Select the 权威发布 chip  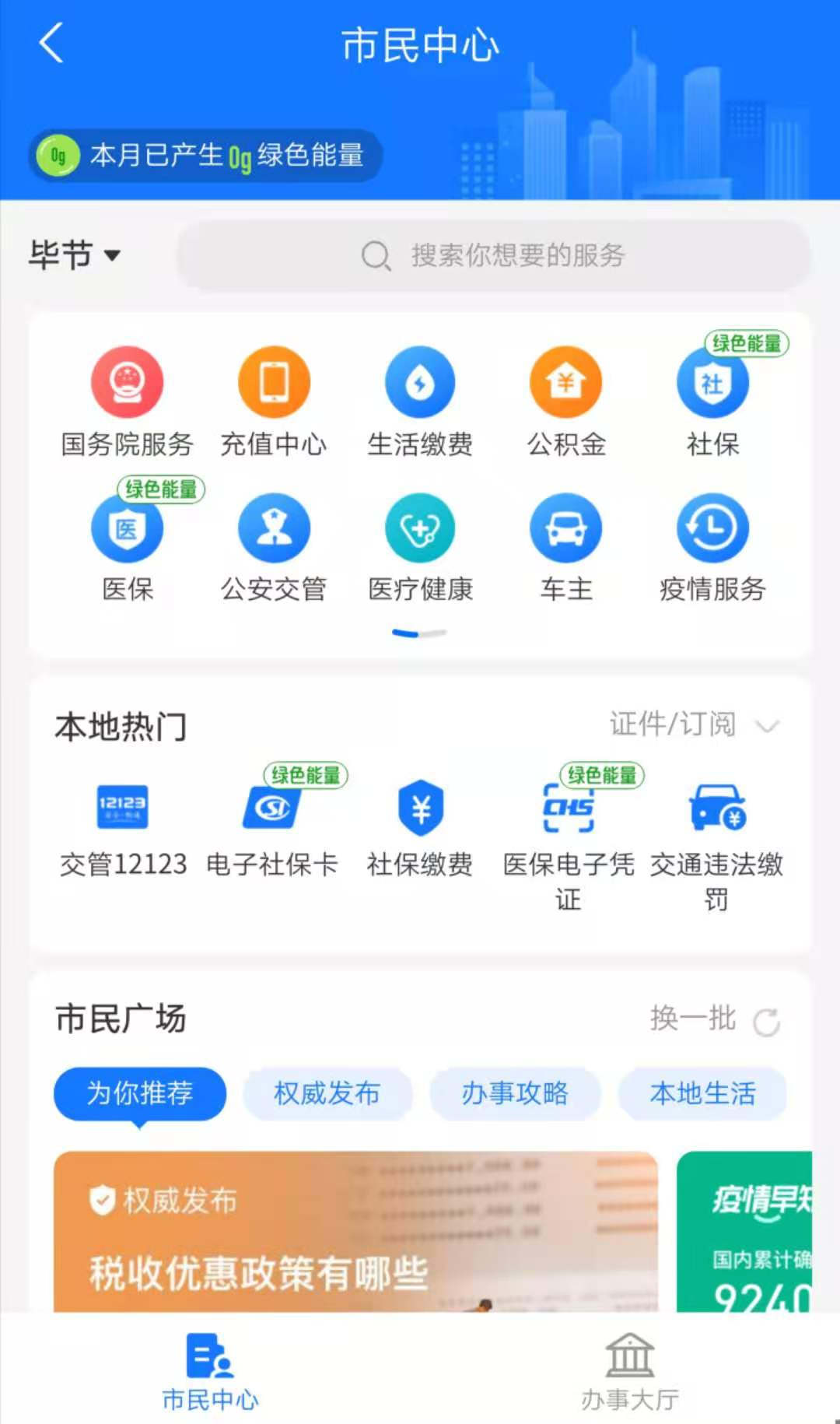tap(327, 1093)
